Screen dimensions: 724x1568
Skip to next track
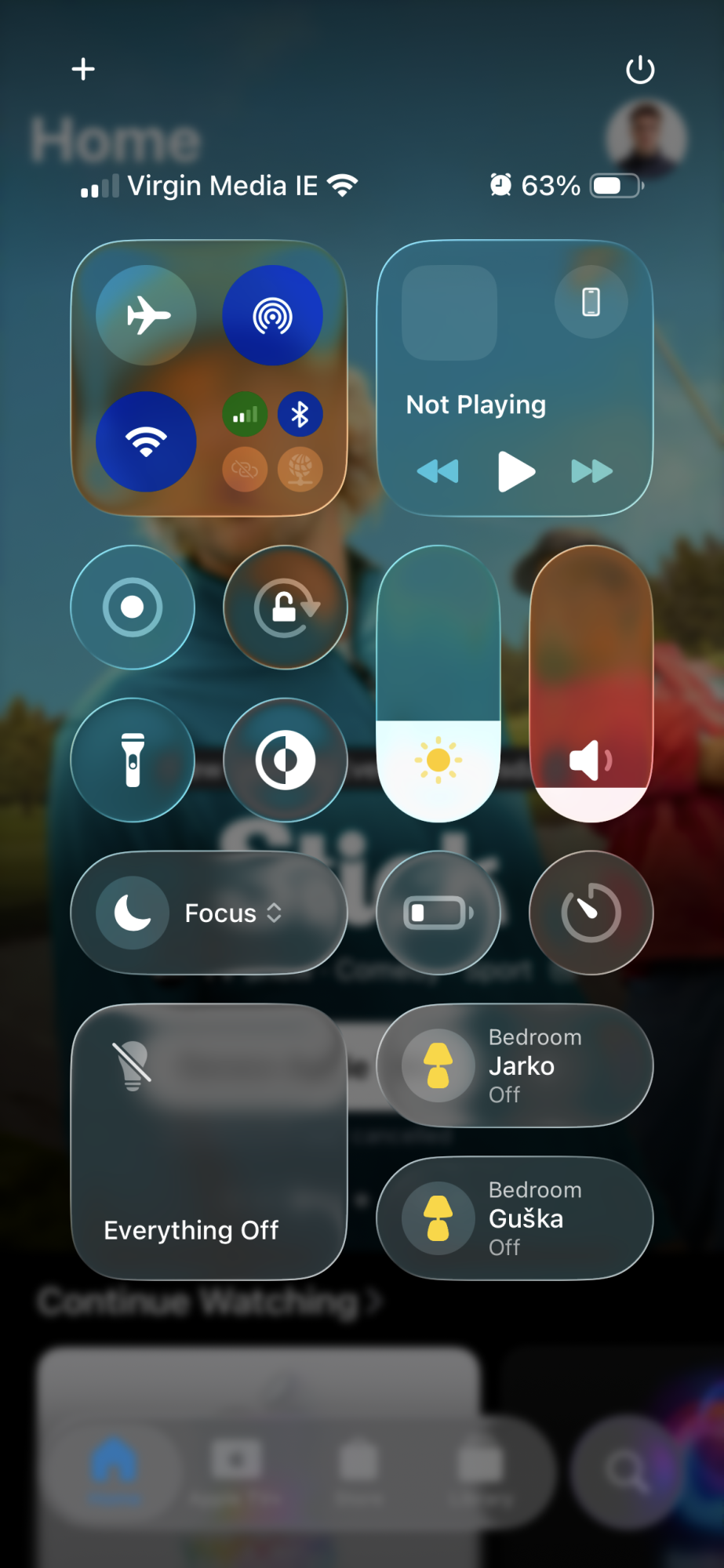pyautogui.click(x=591, y=471)
